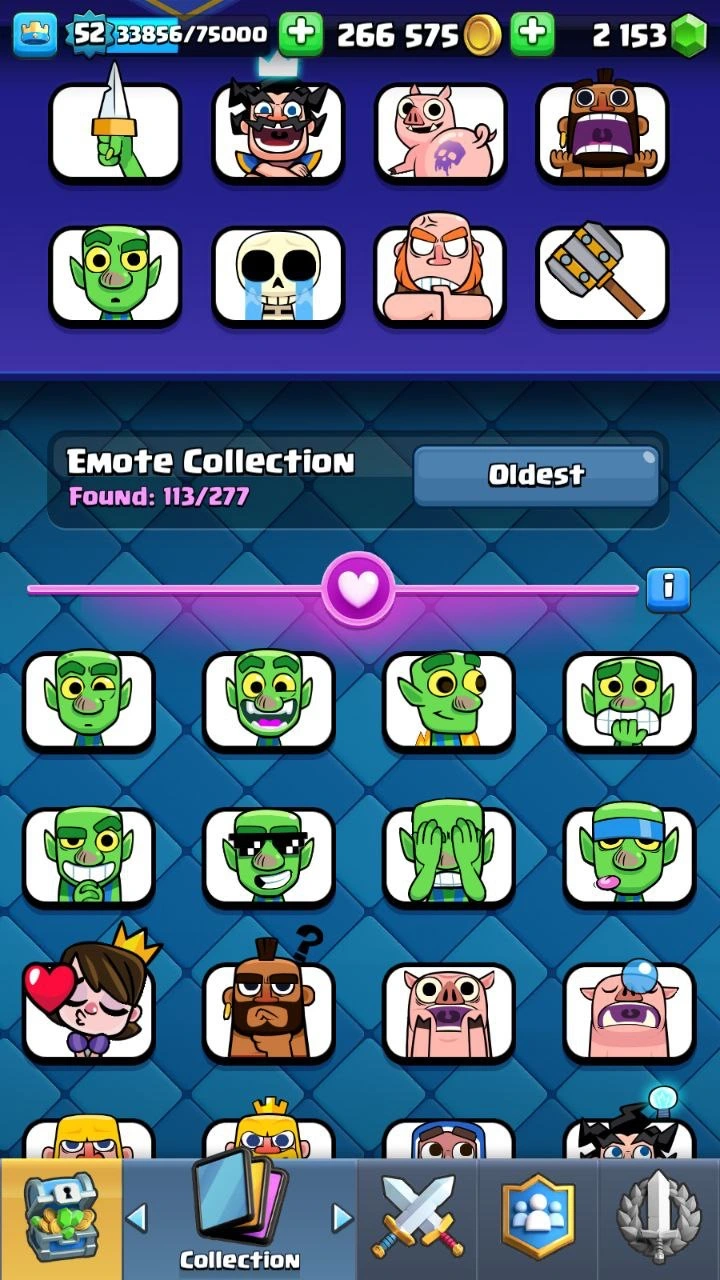This screenshot has height=1280, width=720.
Task: Tap the left arrow beside Collection
Action: tap(137, 1217)
